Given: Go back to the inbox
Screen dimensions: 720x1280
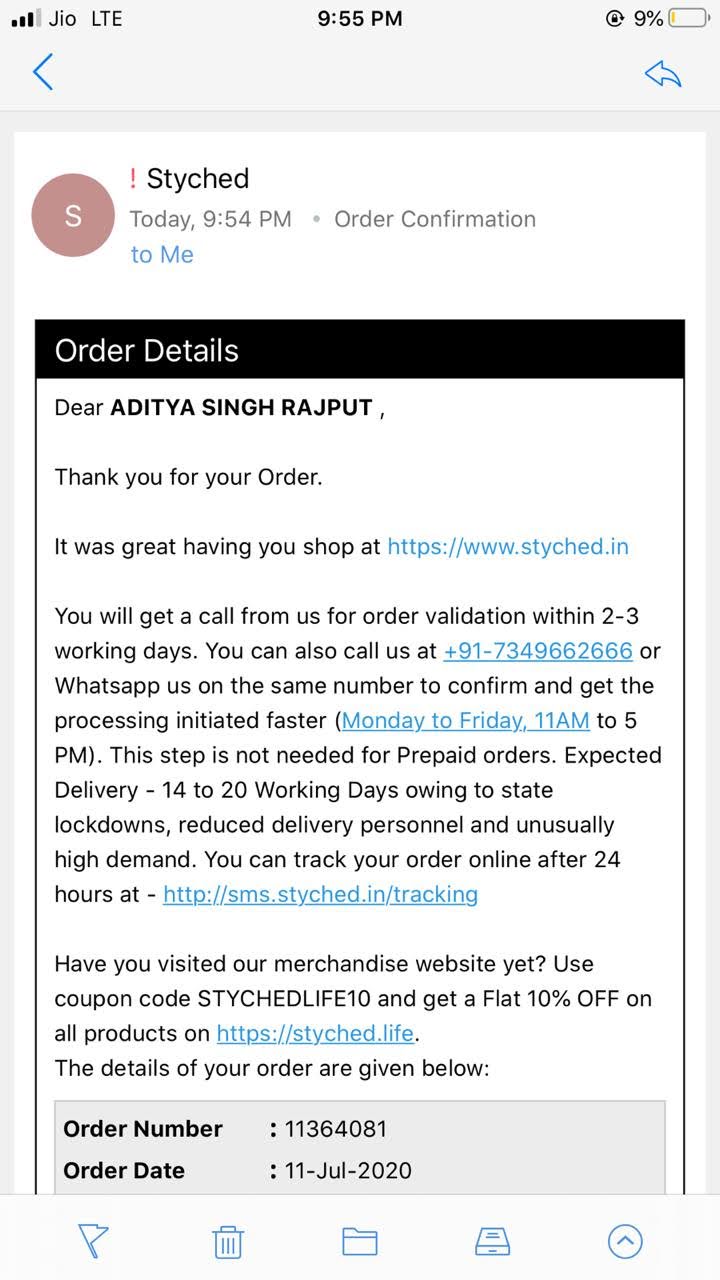Looking at the screenshot, I should point(42,72).
